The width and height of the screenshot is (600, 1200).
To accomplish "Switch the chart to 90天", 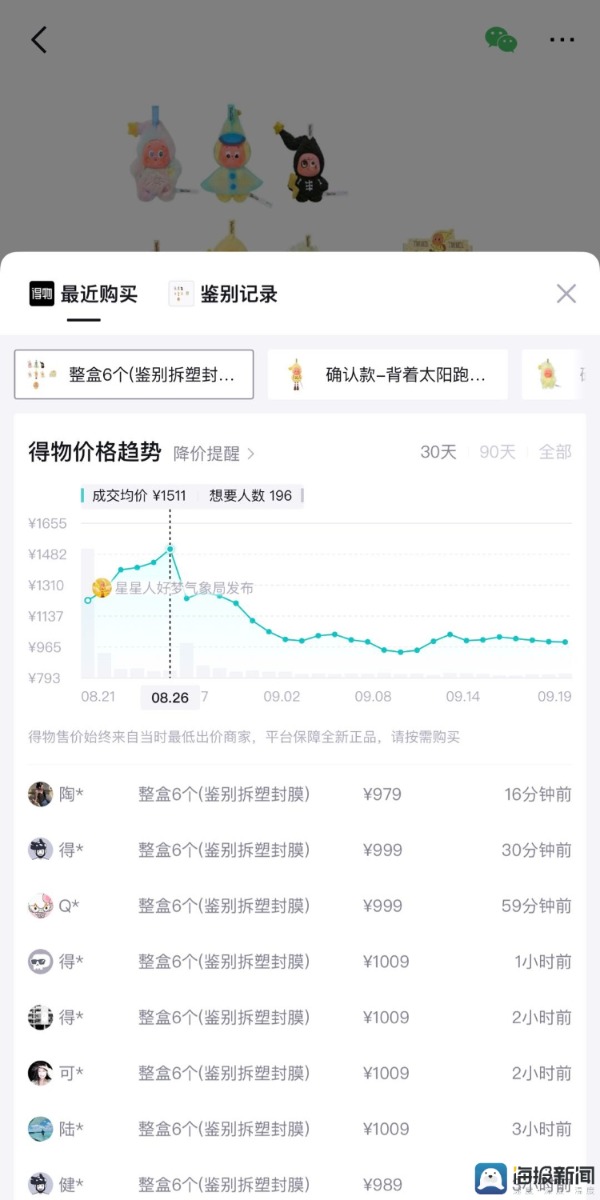I will click(x=497, y=452).
